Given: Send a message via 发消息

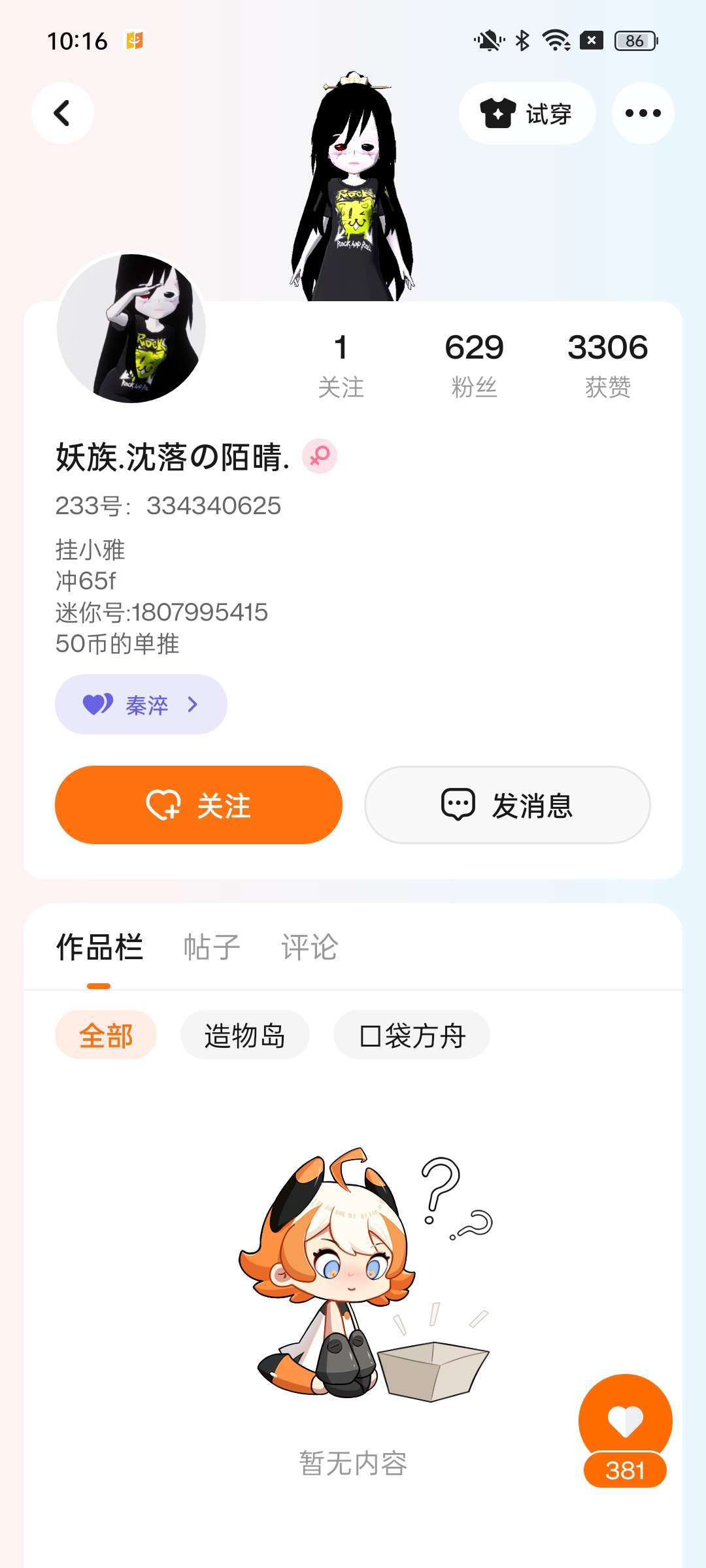Looking at the screenshot, I should (x=507, y=805).
